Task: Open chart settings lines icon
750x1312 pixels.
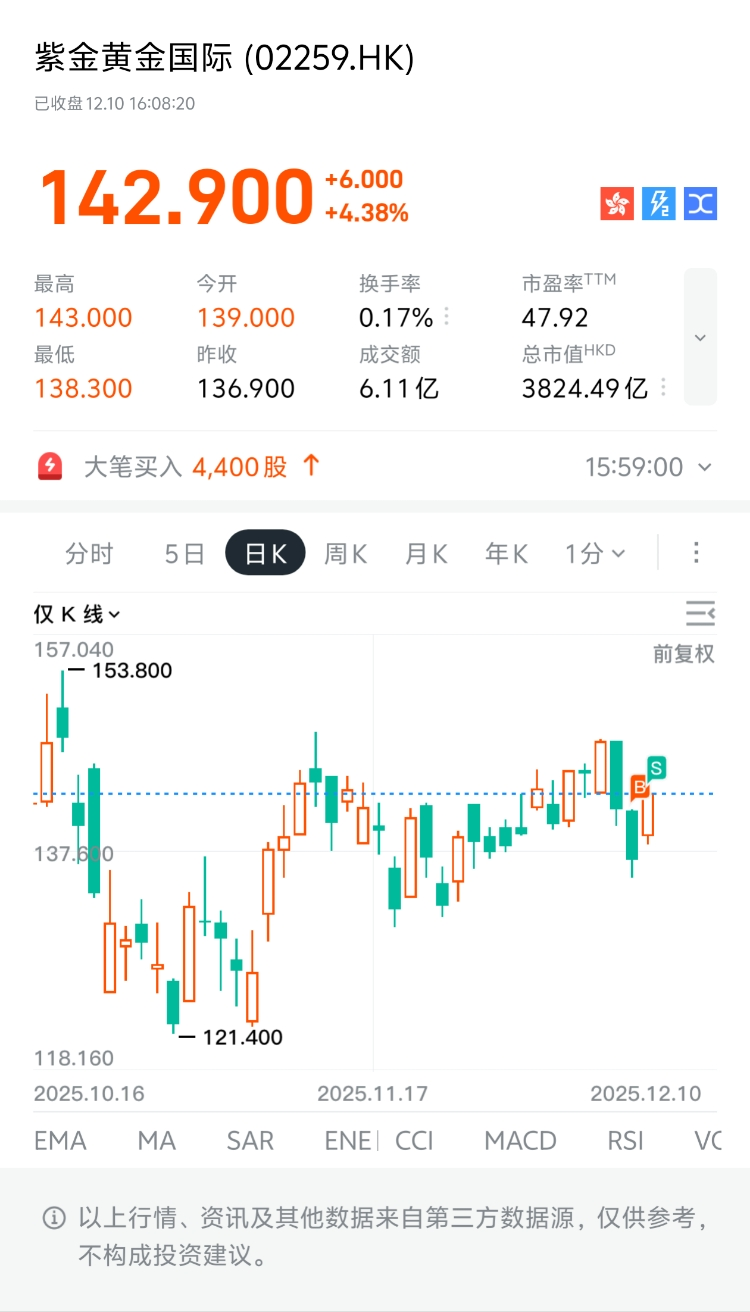Action: pyautogui.click(x=700, y=613)
